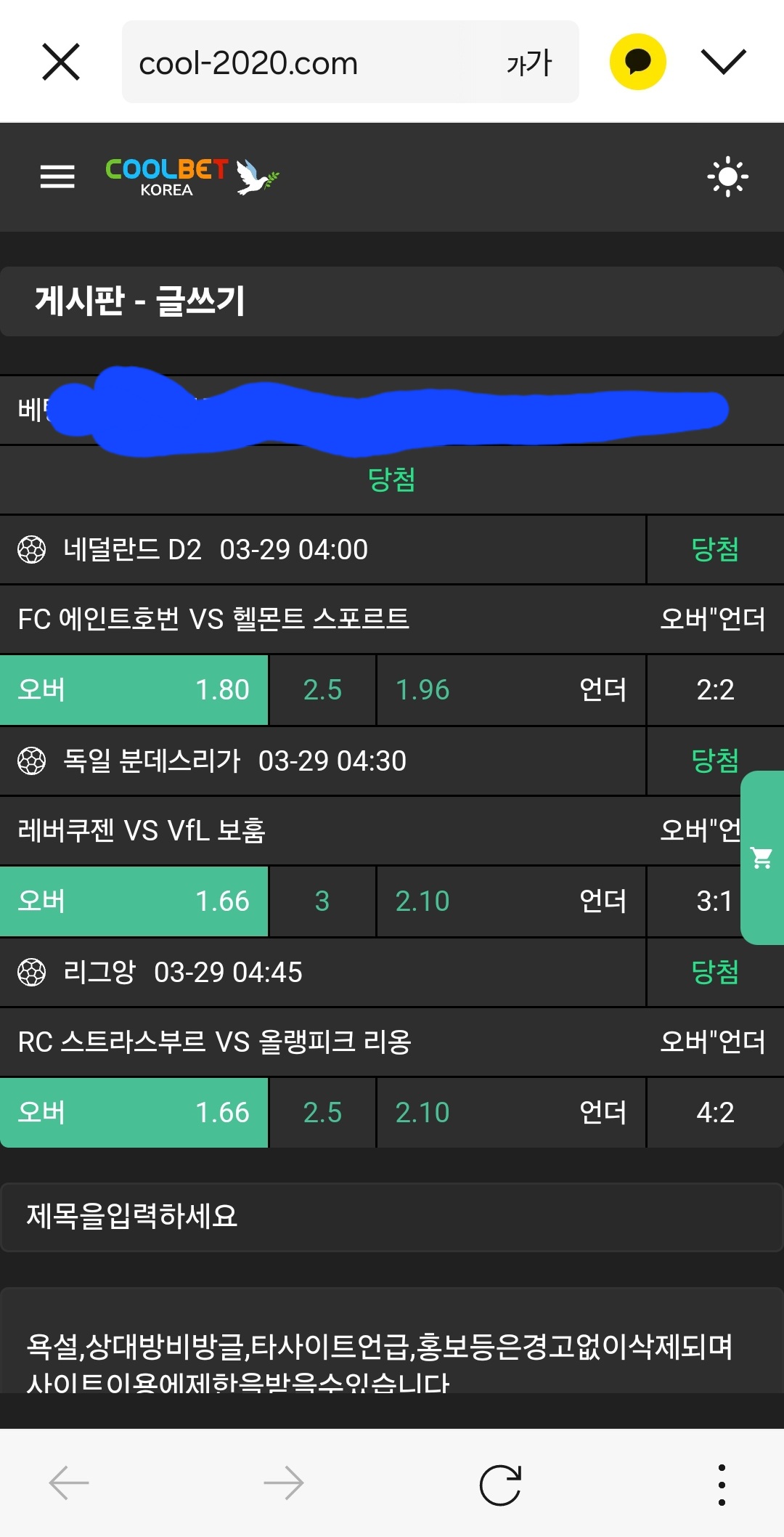Open the betting cart side tab
The height and width of the screenshot is (1537, 784).
coord(762,858)
